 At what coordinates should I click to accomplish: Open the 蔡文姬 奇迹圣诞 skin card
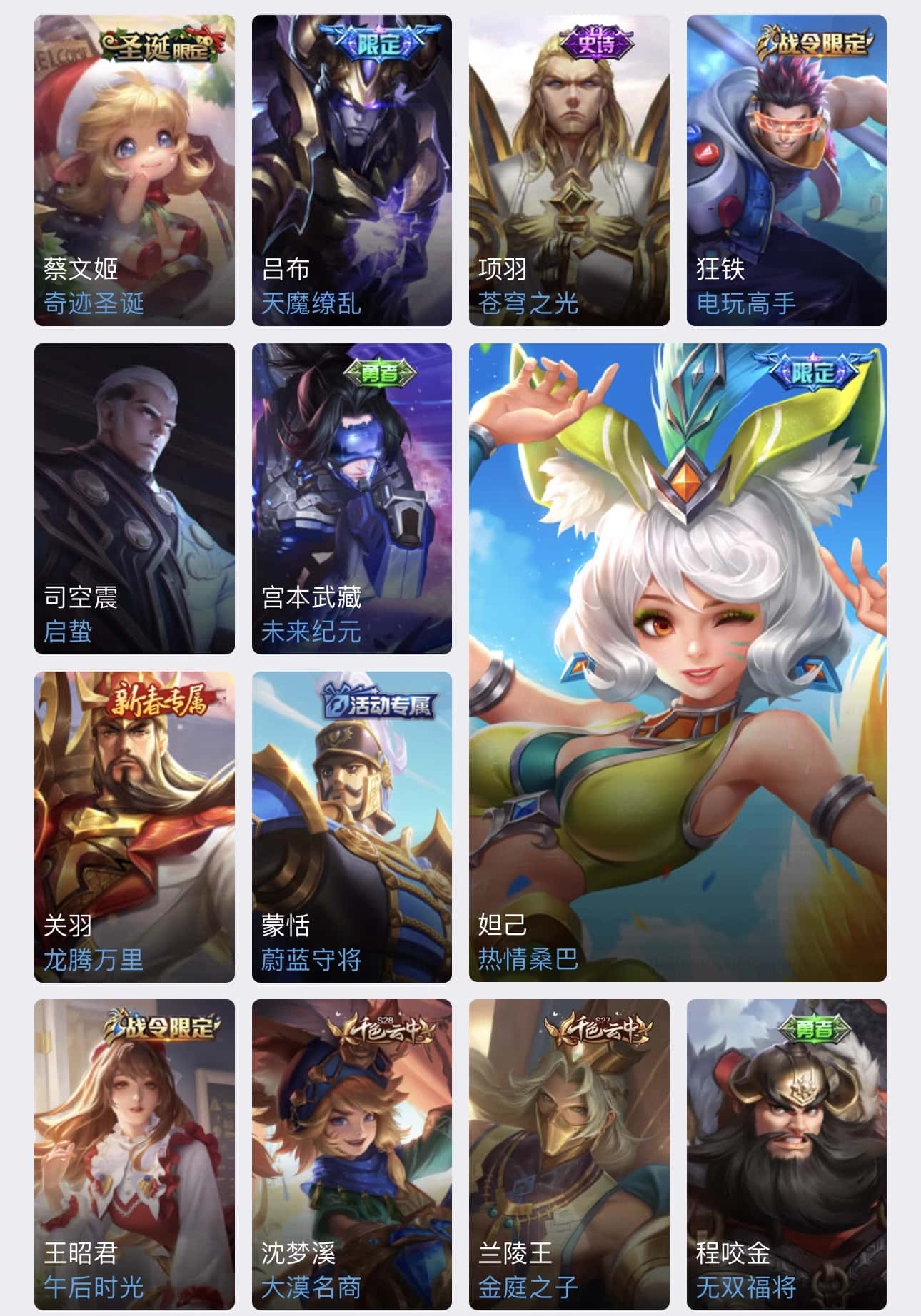(134, 170)
